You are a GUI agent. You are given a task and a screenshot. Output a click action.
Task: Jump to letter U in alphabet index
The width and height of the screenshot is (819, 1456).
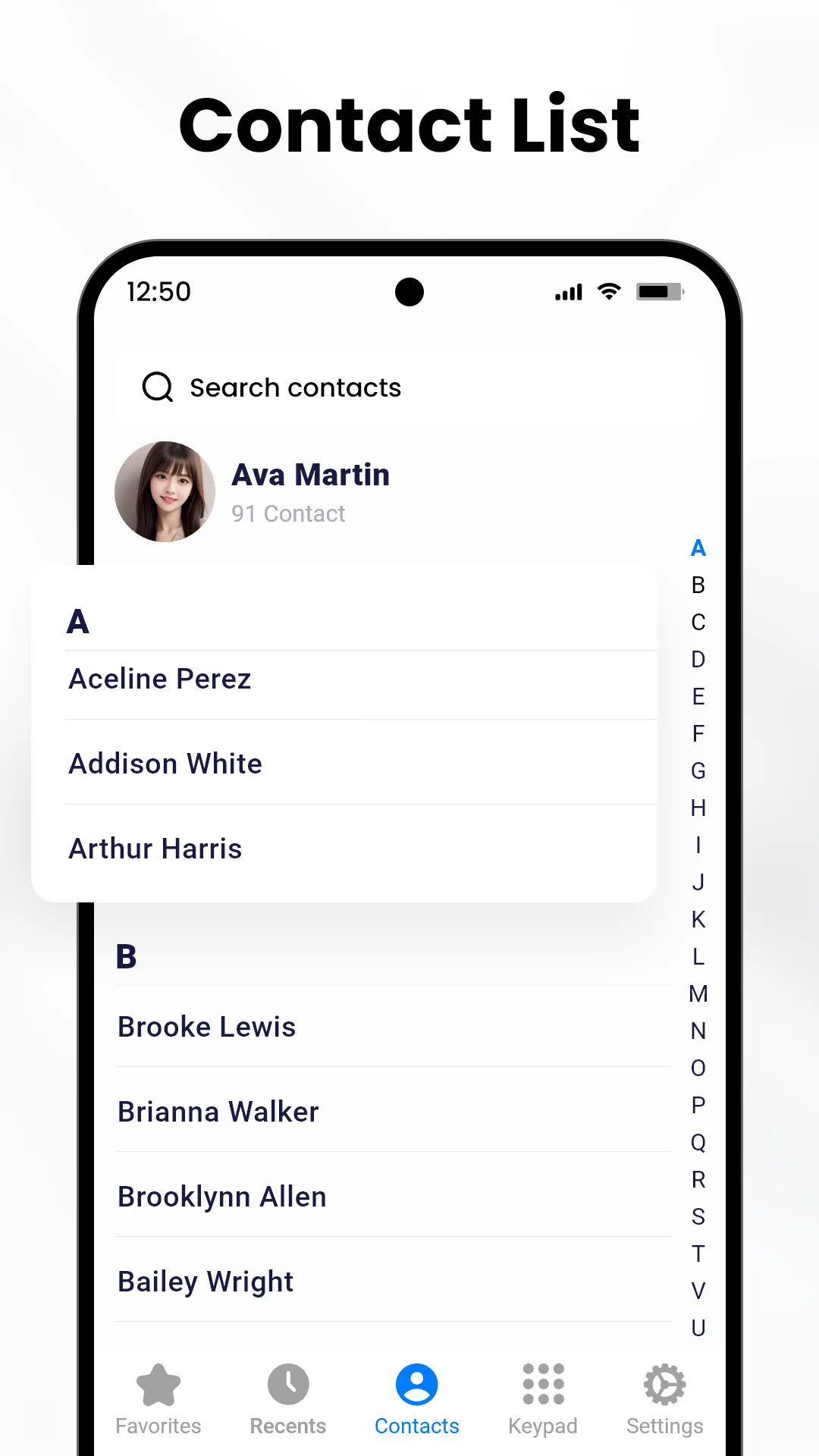[698, 1327]
